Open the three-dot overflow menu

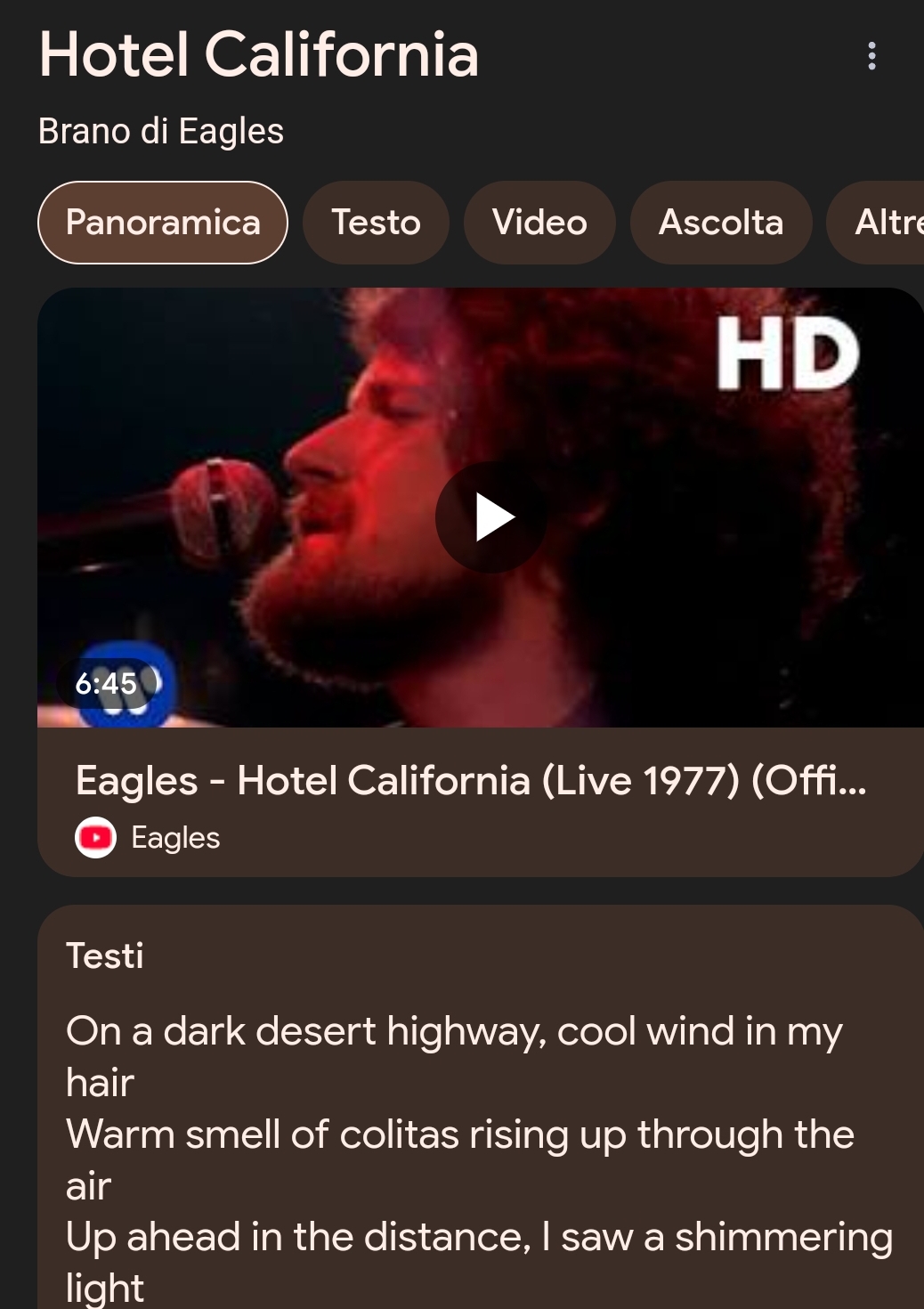pos(871,55)
